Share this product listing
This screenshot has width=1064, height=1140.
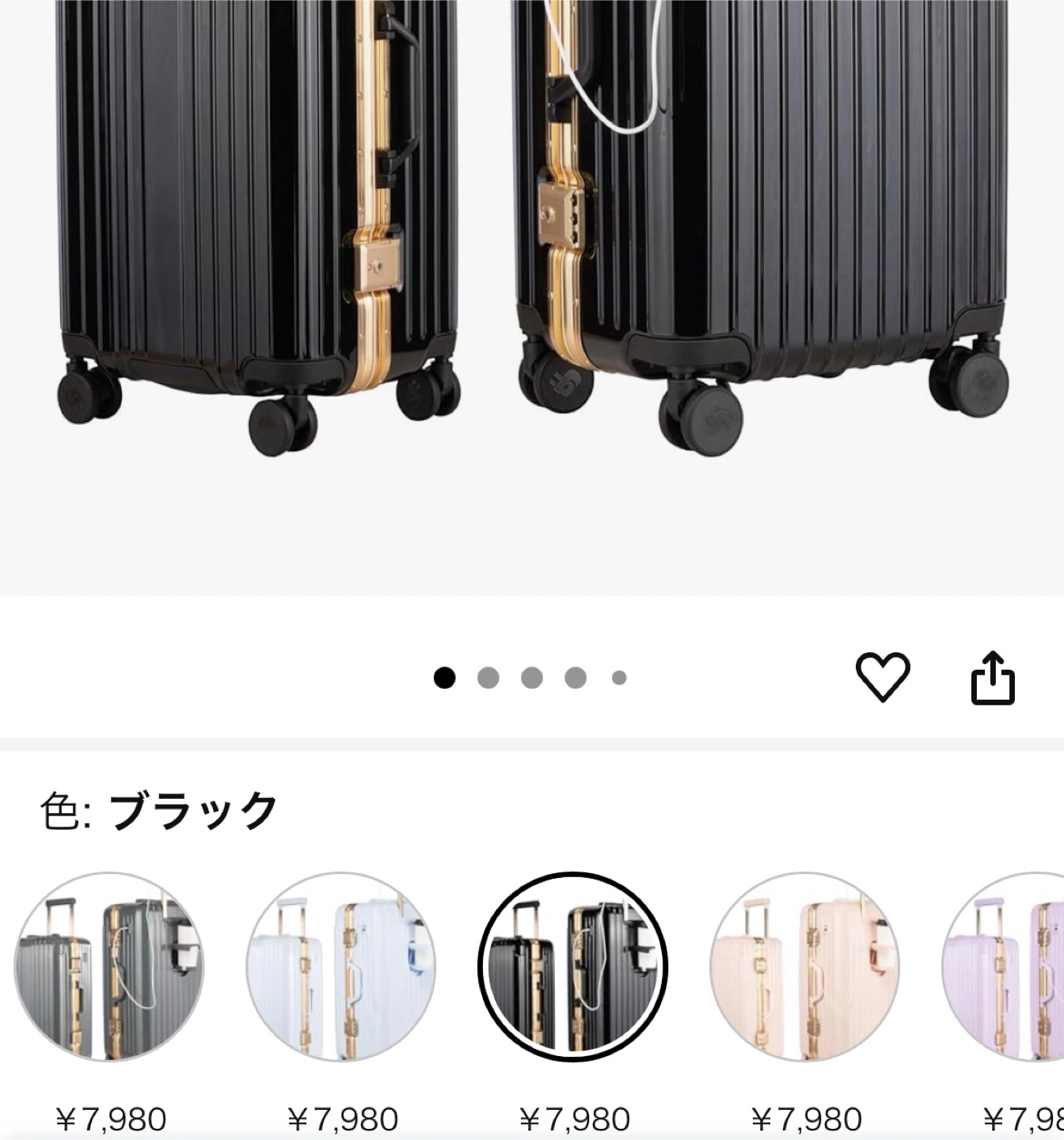click(x=993, y=678)
